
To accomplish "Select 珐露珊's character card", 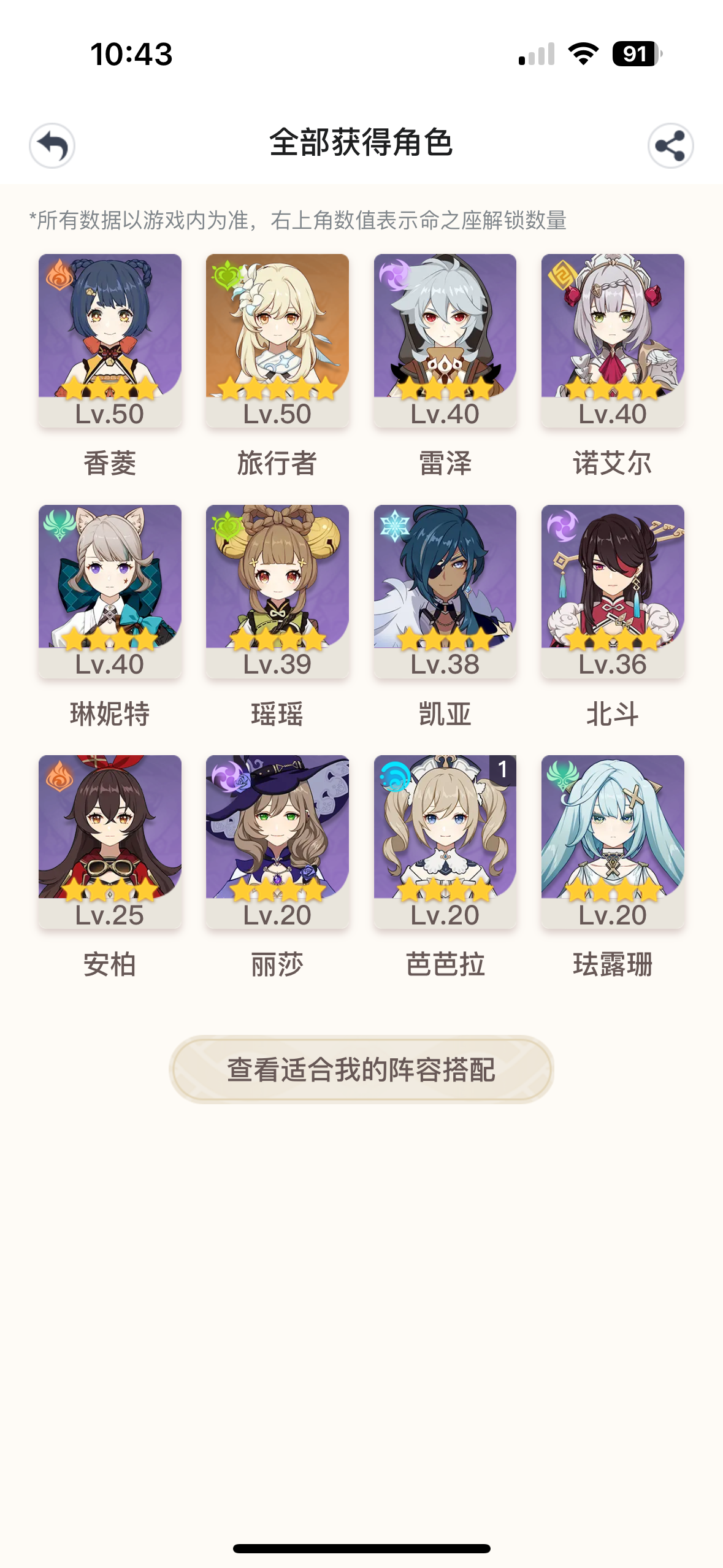I will (x=613, y=834).
